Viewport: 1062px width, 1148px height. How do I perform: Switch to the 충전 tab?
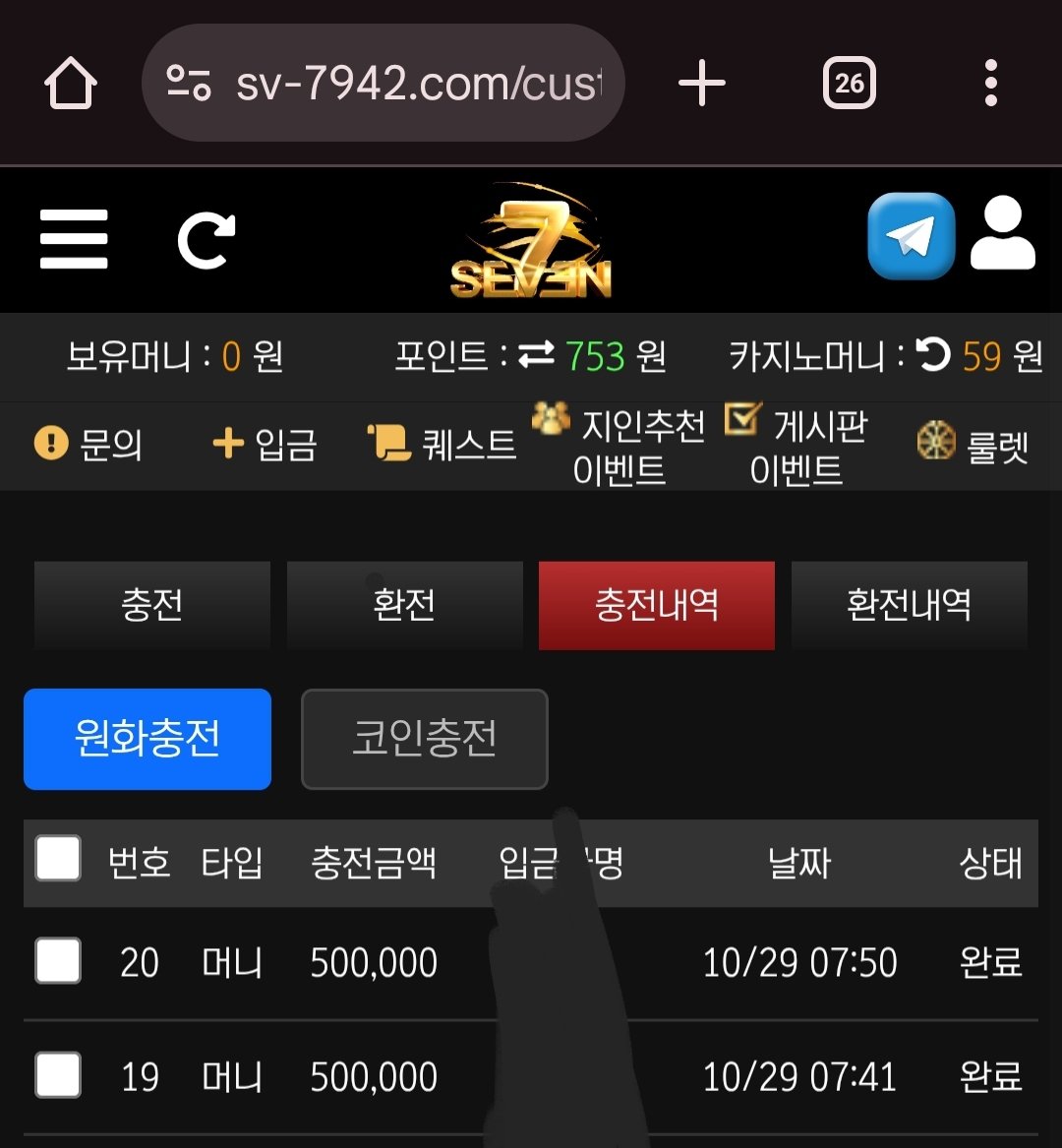coord(152,605)
